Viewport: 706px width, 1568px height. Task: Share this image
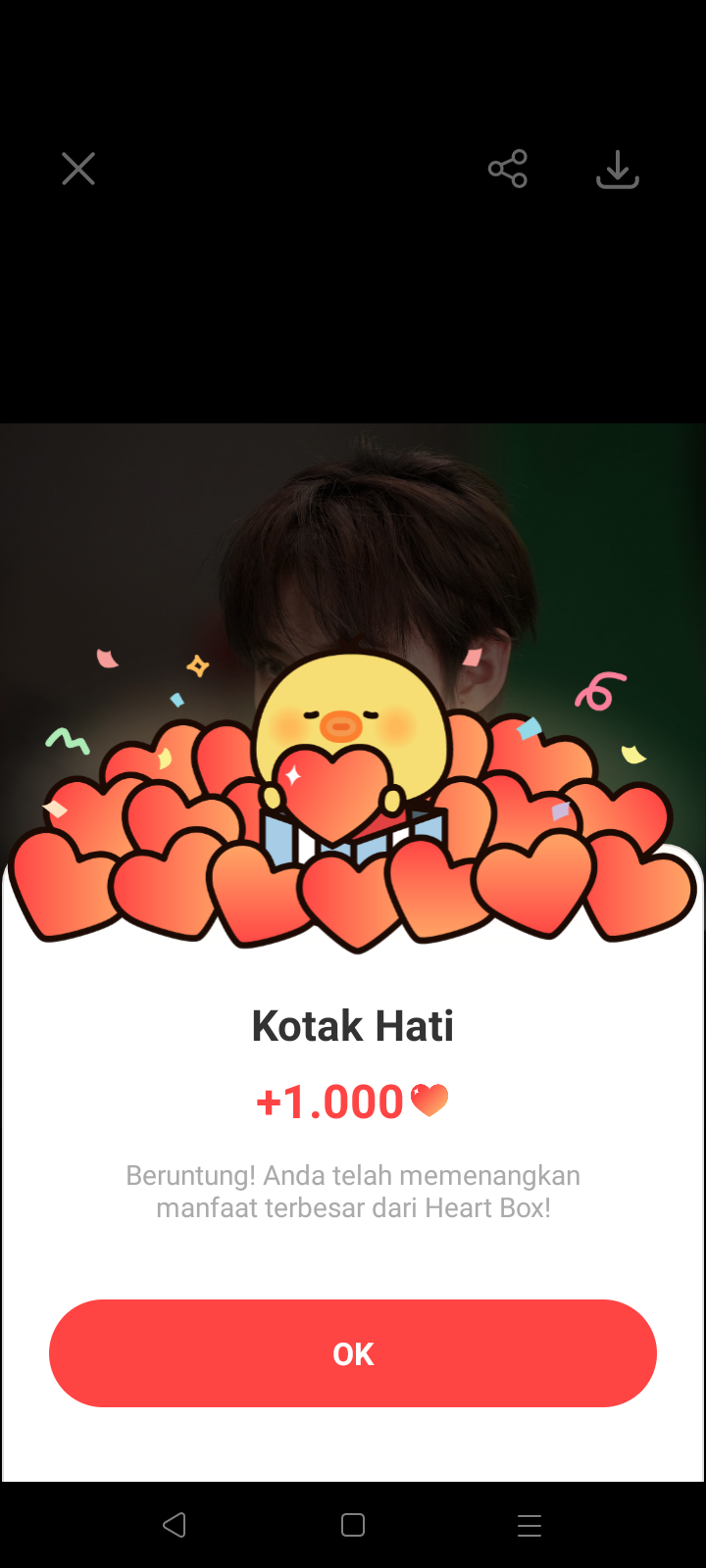(x=508, y=169)
